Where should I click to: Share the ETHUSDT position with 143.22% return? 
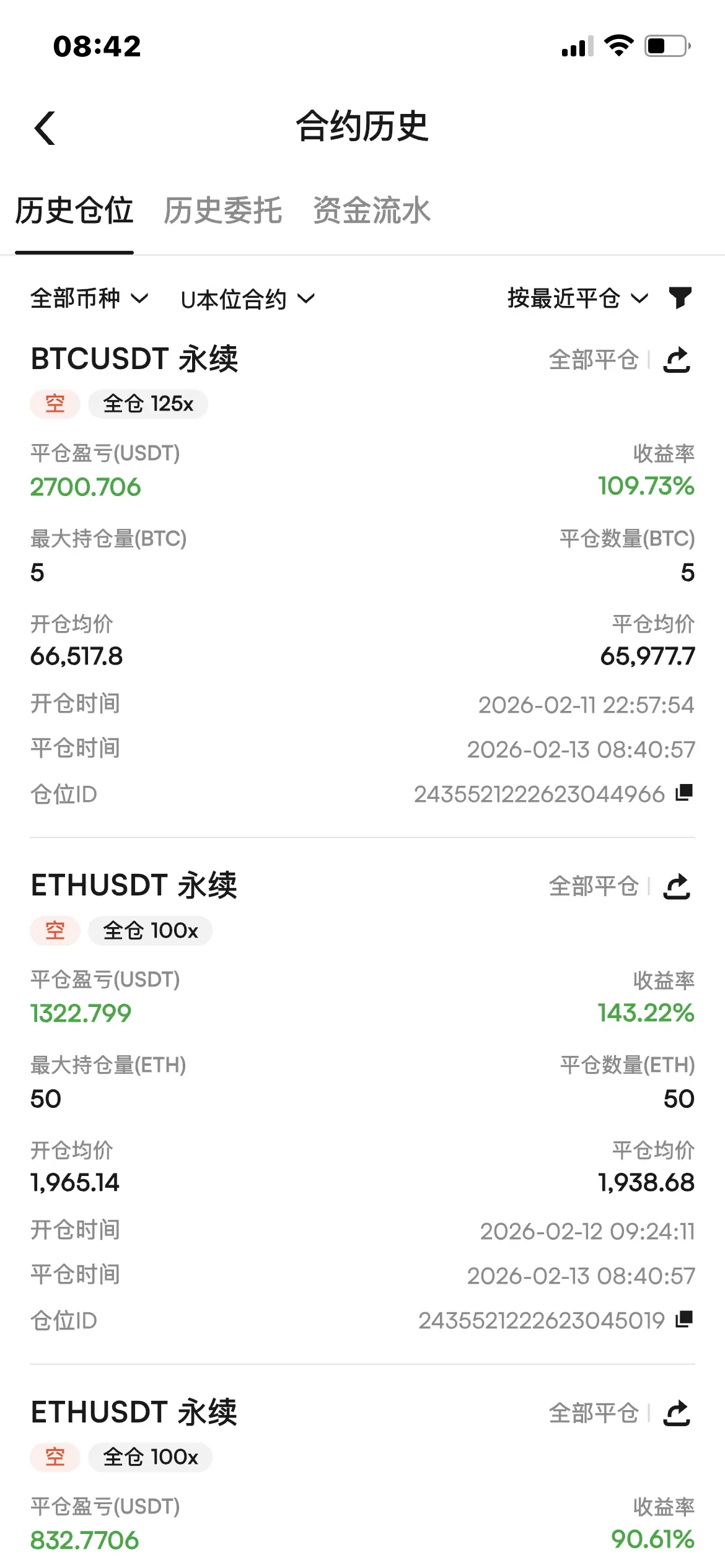point(677,886)
